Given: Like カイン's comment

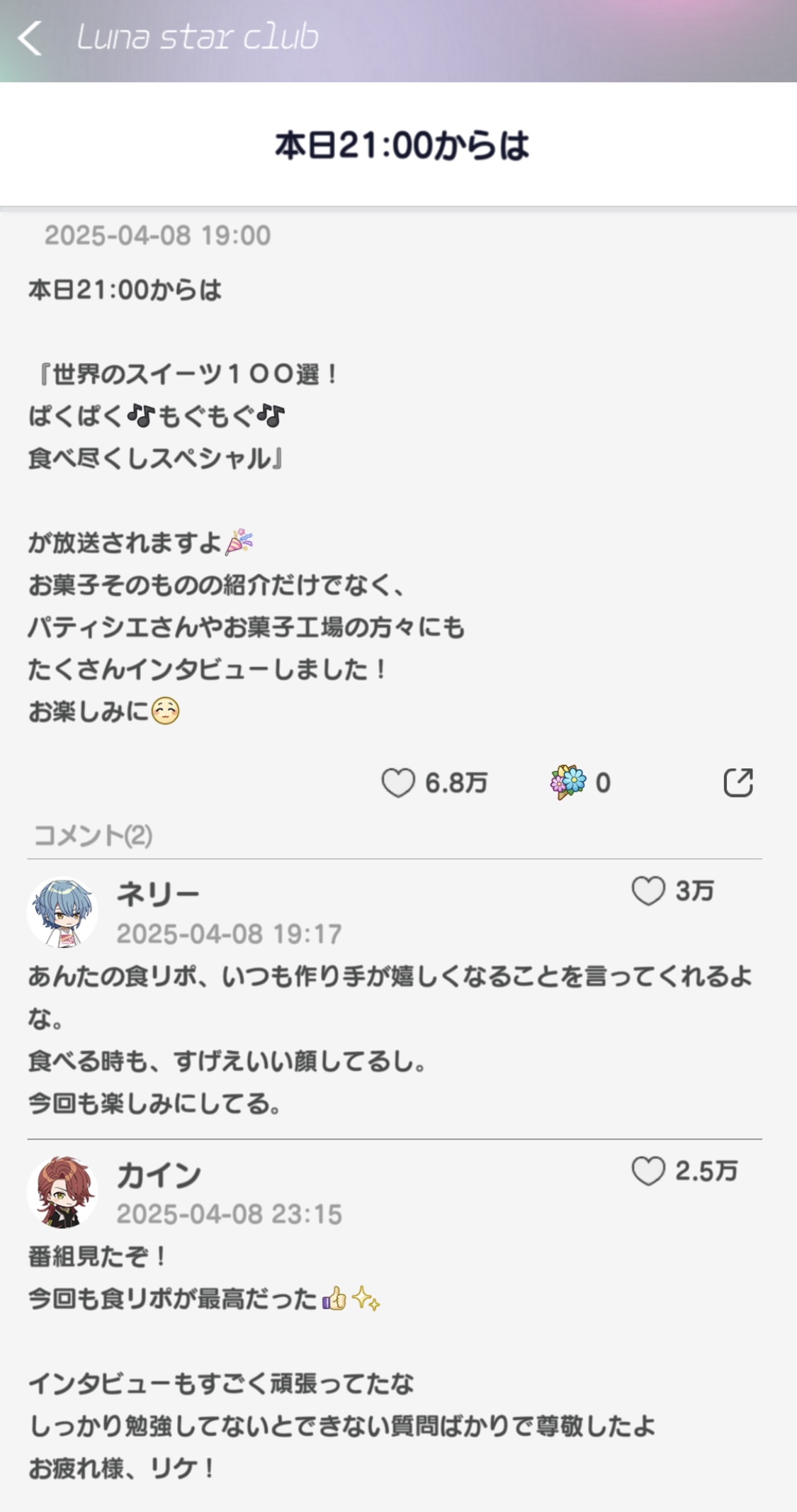Looking at the screenshot, I should (x=648, y=1171).
